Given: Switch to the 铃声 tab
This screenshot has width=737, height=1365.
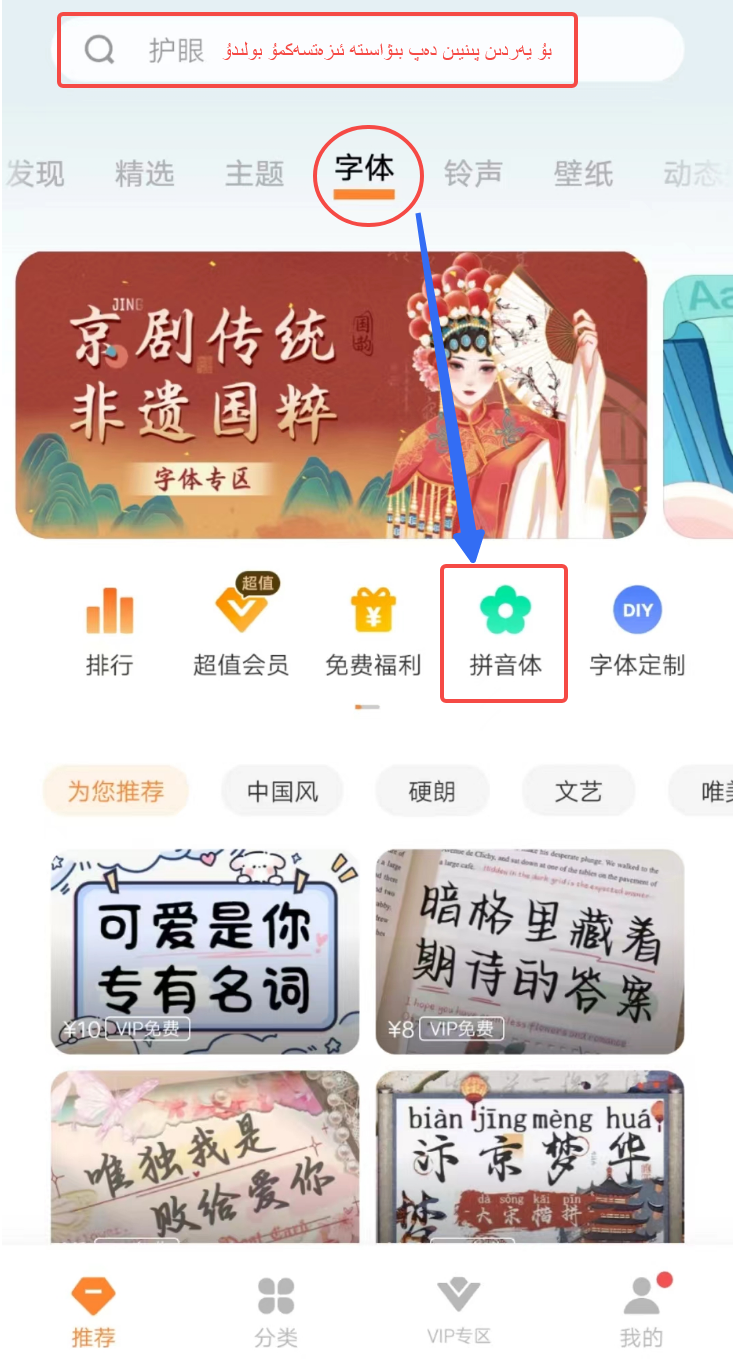Looking at the screenshot, I should (473, 173).
